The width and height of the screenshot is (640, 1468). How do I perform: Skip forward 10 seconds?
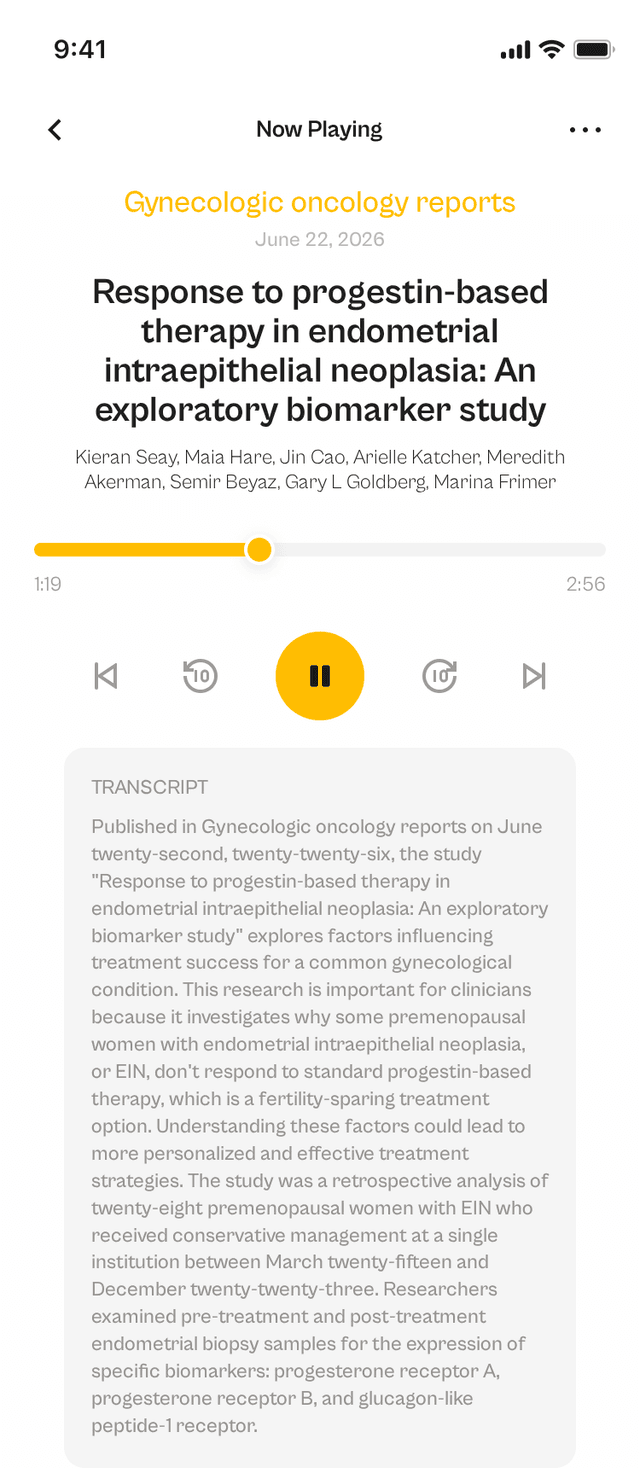pos(439,676)
